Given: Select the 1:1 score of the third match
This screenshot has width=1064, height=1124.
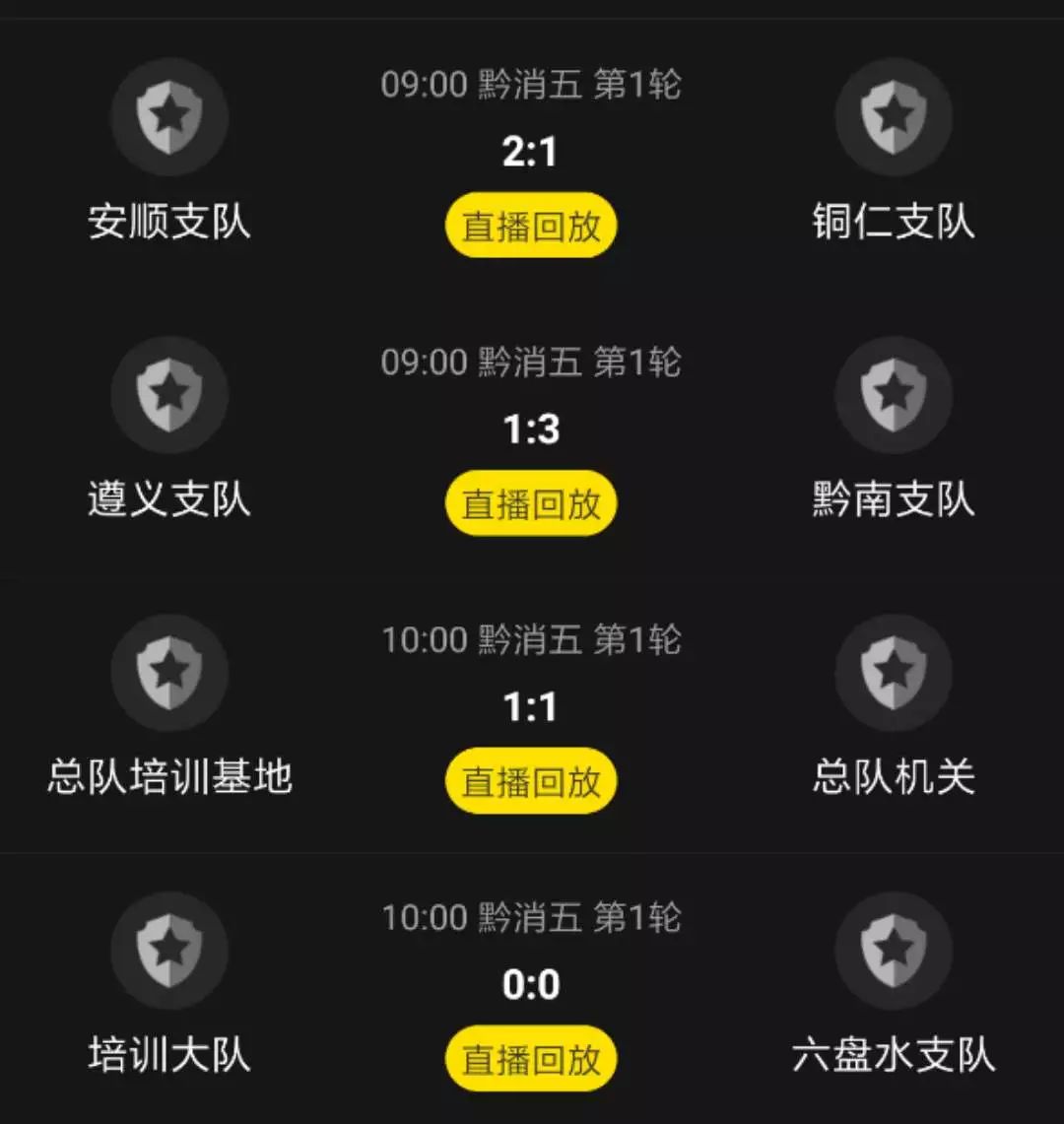Looking at the screenshot, I should (531, 705).
